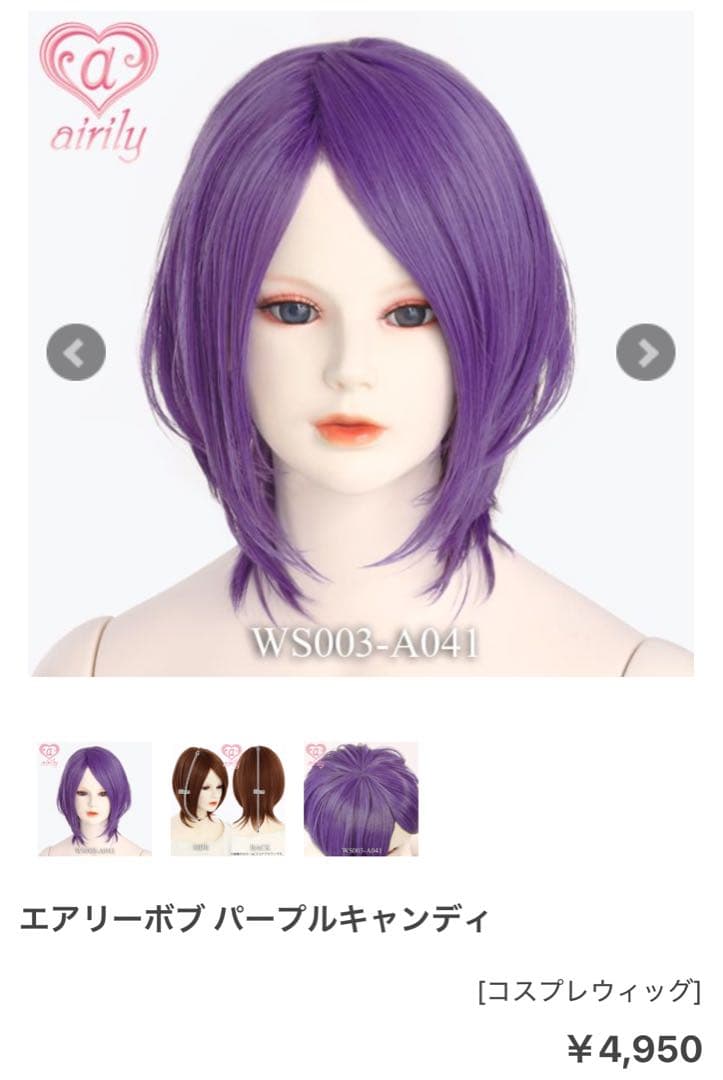
Task: Select the top-view purple wig thumbnail
Action: (361, 798)
